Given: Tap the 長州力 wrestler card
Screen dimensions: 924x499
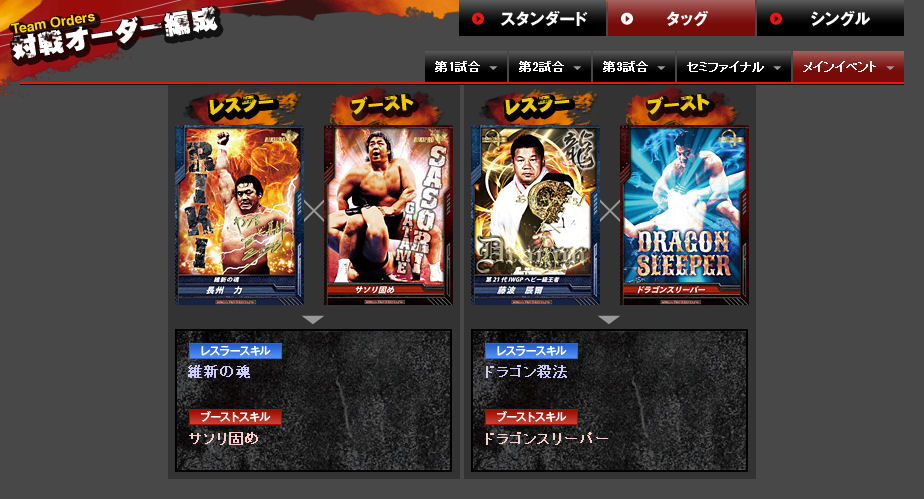Looking at the screenshot, I should coord(239,214).
